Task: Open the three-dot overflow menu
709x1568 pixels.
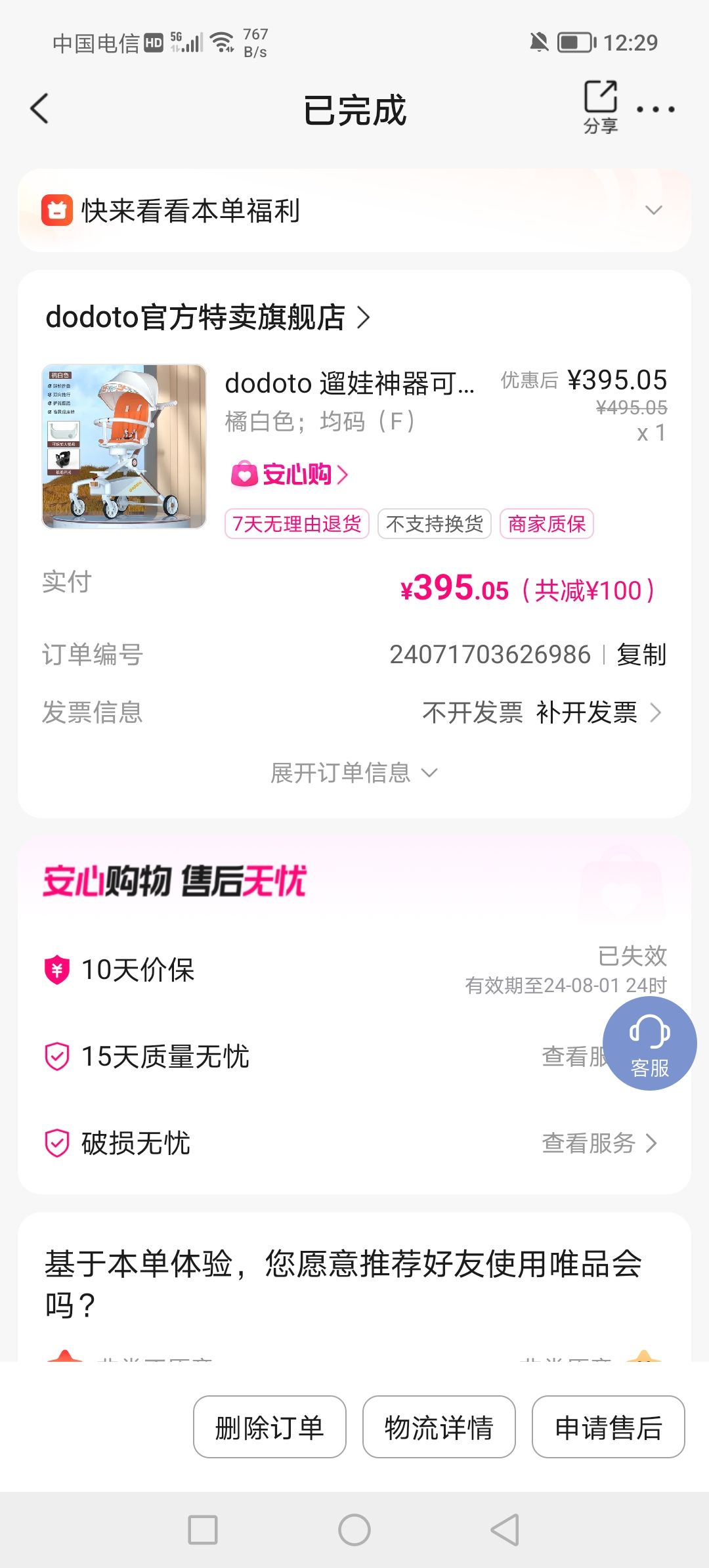Action: point(655,109)
